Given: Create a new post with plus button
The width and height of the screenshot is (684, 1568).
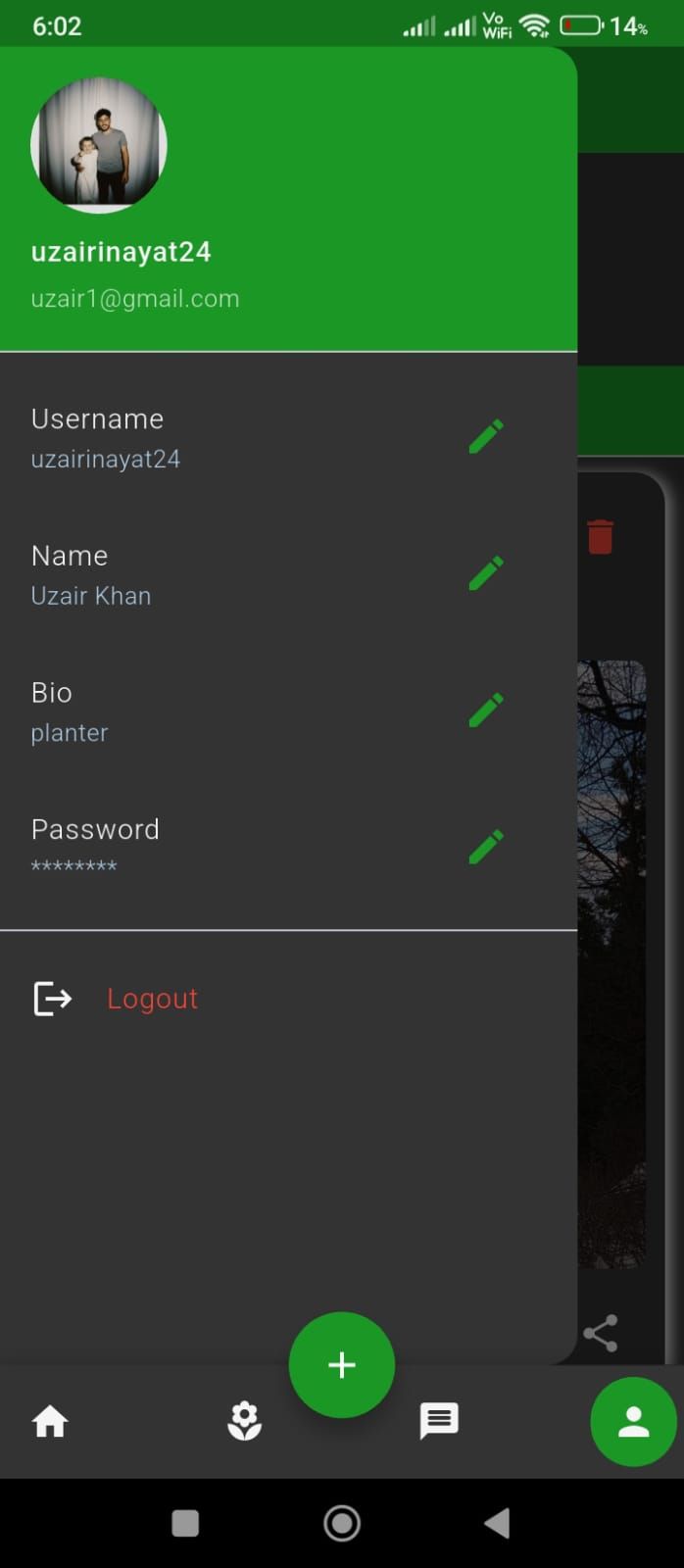Looking at the screenshot, I should click(x=342, y=1364).
